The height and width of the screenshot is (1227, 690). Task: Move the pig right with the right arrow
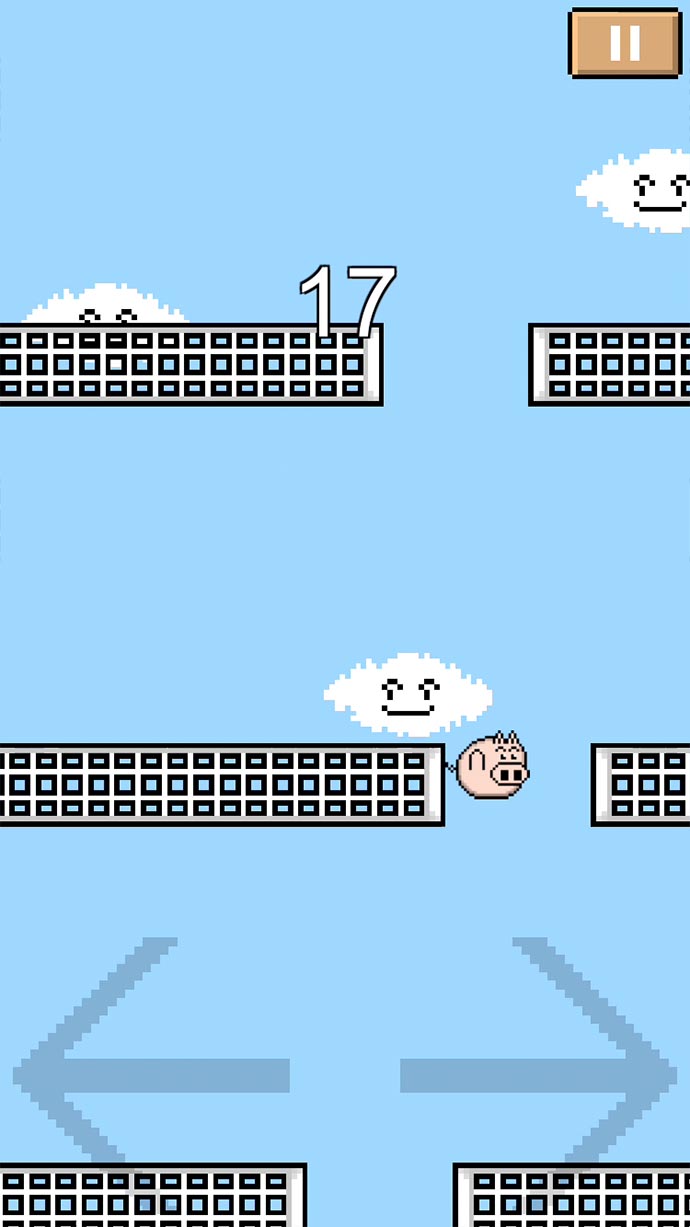coord(540,1074)
